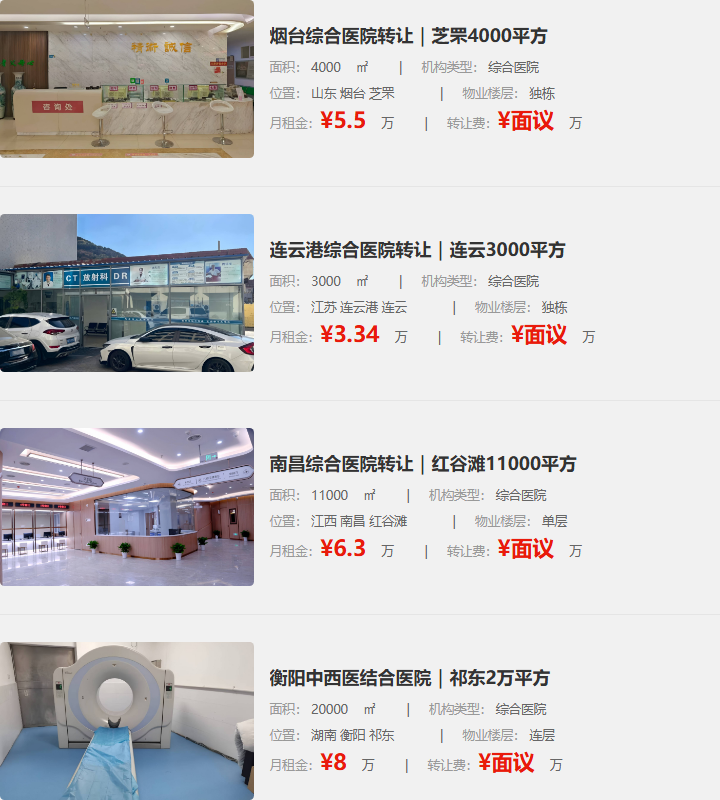View the 南昌 hospital lobby photo
This screenshot has height=800, width=720.
127,507
